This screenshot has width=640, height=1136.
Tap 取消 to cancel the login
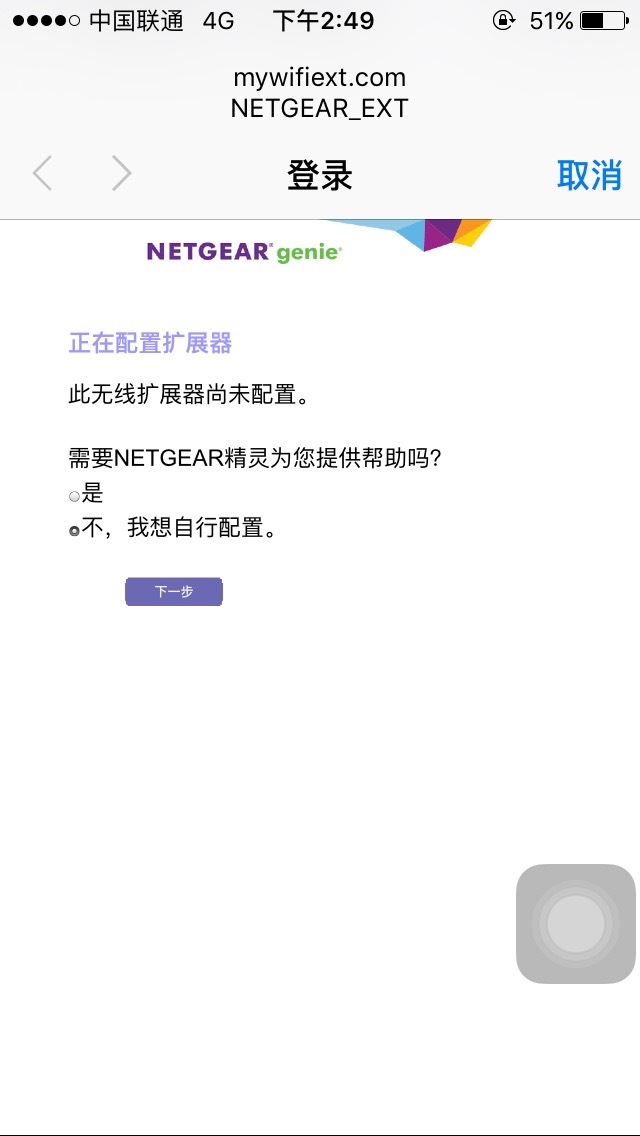(x=589, y=175)
